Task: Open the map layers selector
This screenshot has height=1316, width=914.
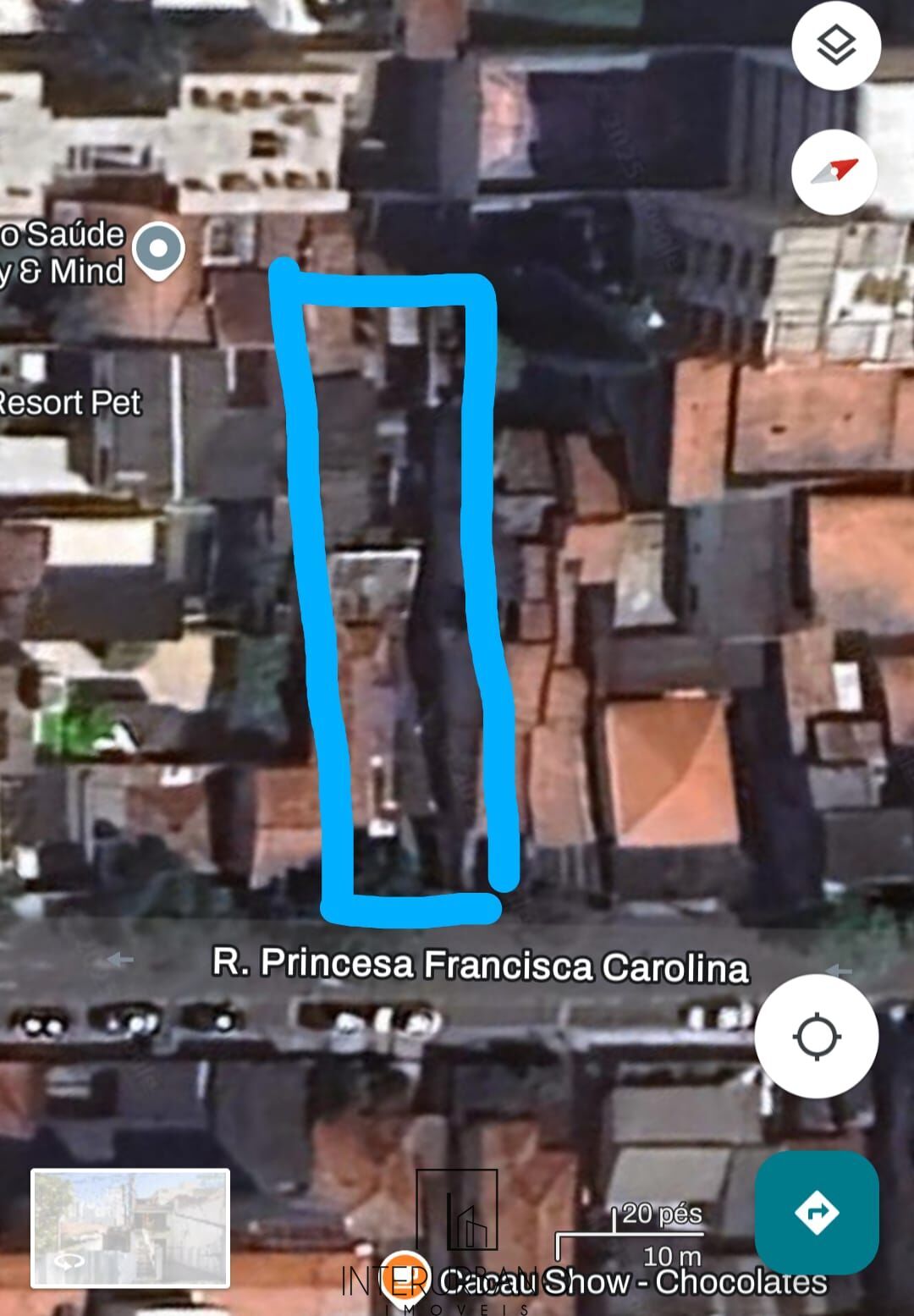Action: click(x=835, y=44)
